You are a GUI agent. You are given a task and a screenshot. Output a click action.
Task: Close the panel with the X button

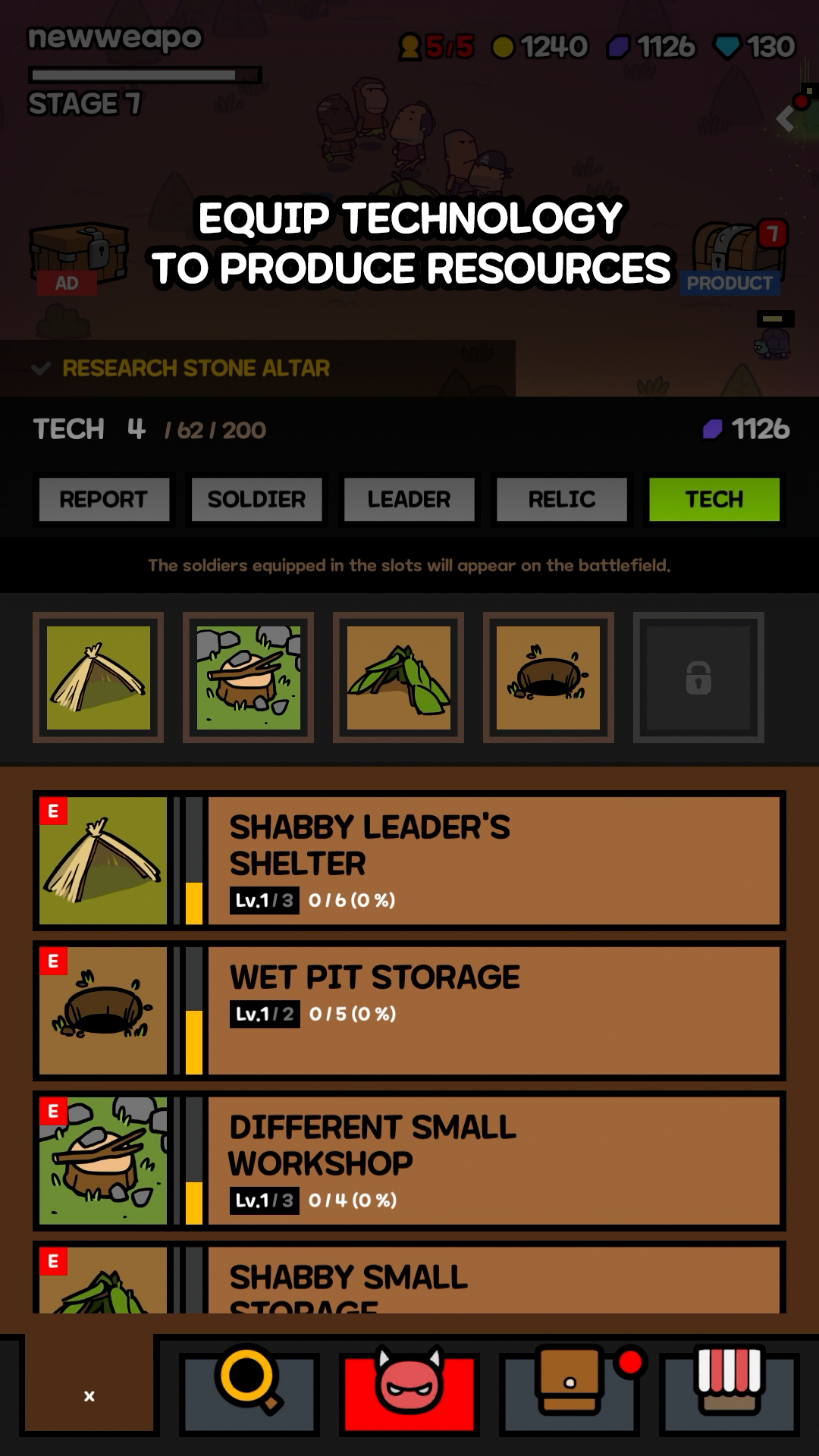pyautogui.click(x=89, y=1396)
